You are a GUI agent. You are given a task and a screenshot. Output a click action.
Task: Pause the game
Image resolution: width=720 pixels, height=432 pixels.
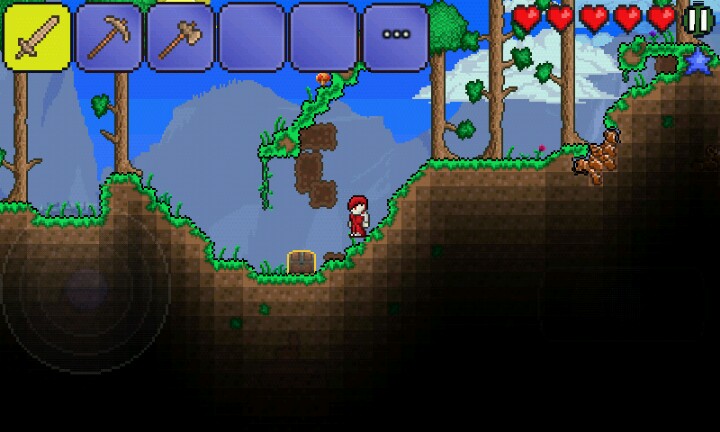698,18
